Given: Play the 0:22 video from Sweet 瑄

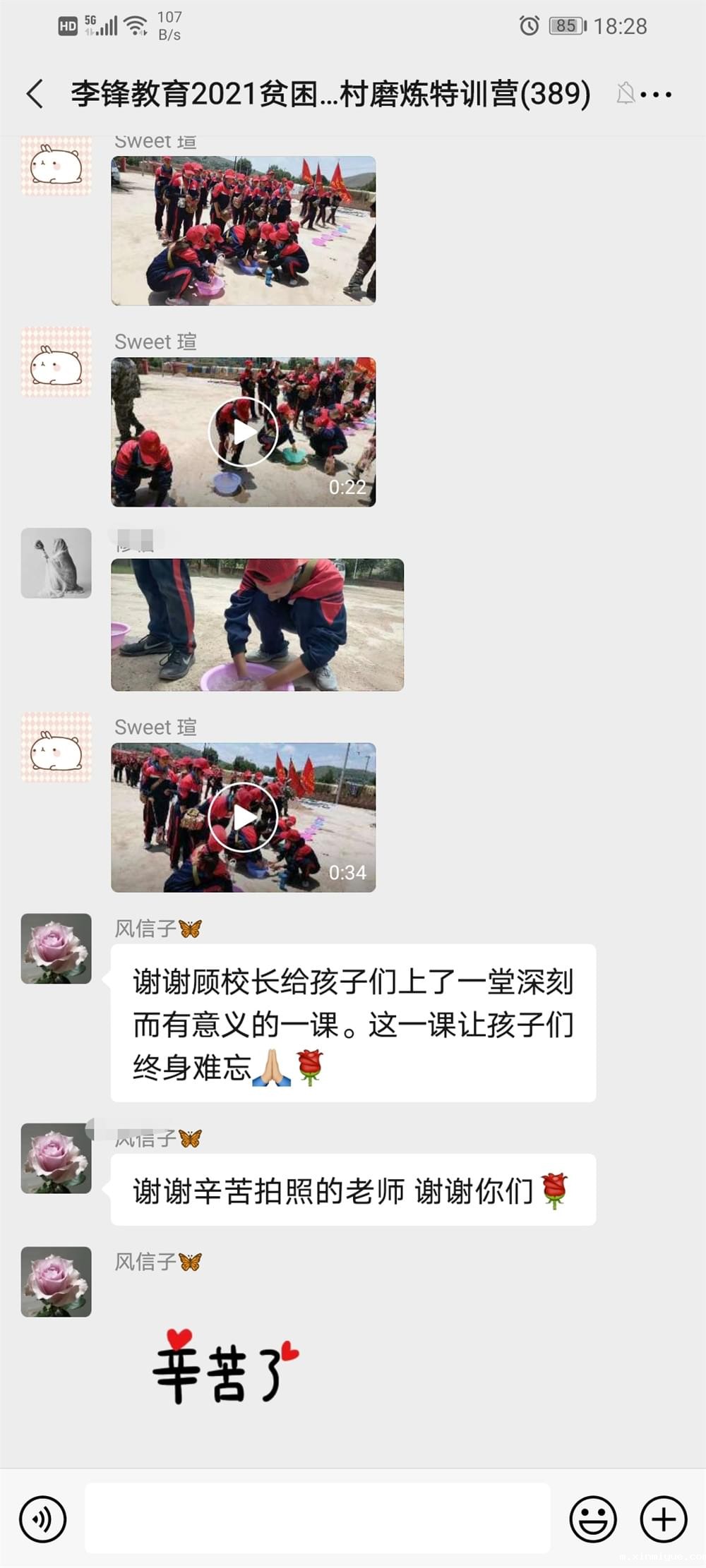Looking at the screenshot, I should coord(243,432).
